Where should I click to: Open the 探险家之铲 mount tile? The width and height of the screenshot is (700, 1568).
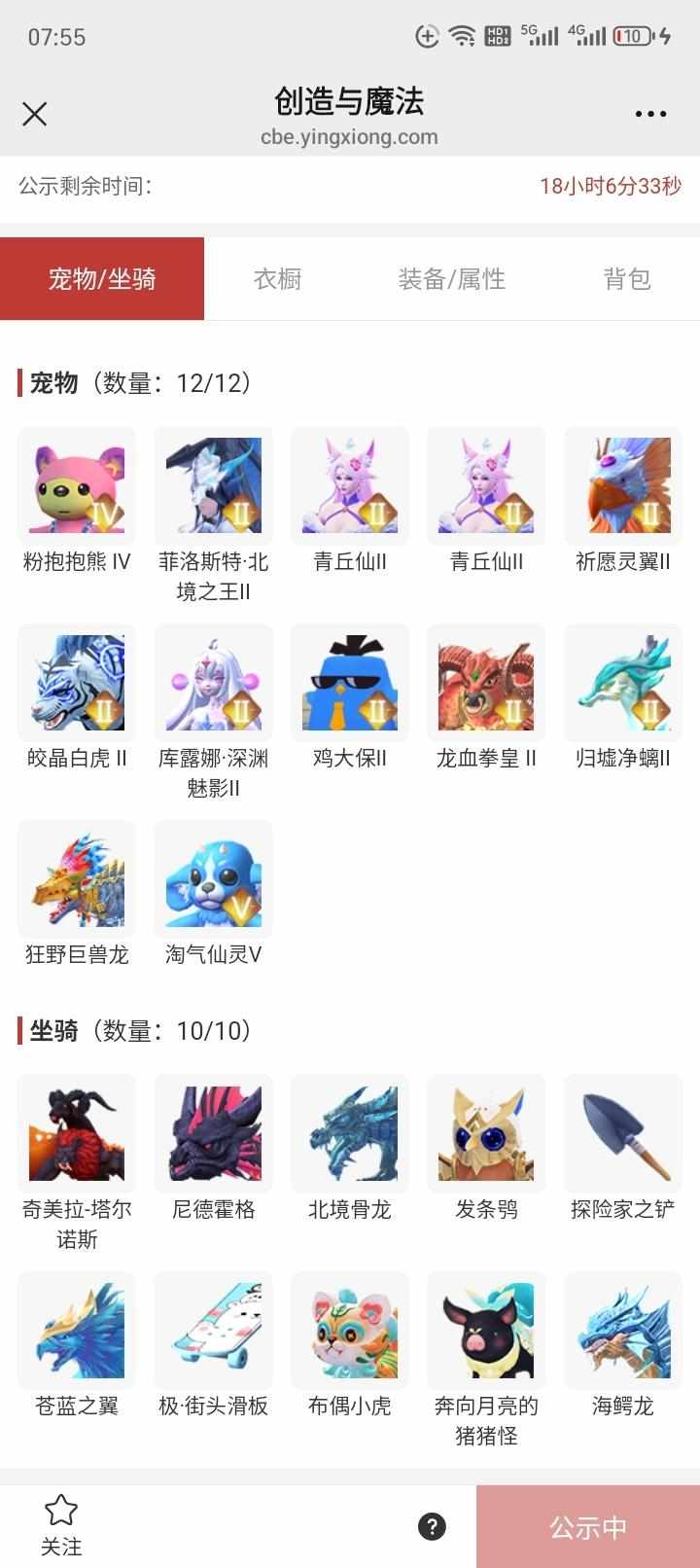click(x=622, y=1134)
